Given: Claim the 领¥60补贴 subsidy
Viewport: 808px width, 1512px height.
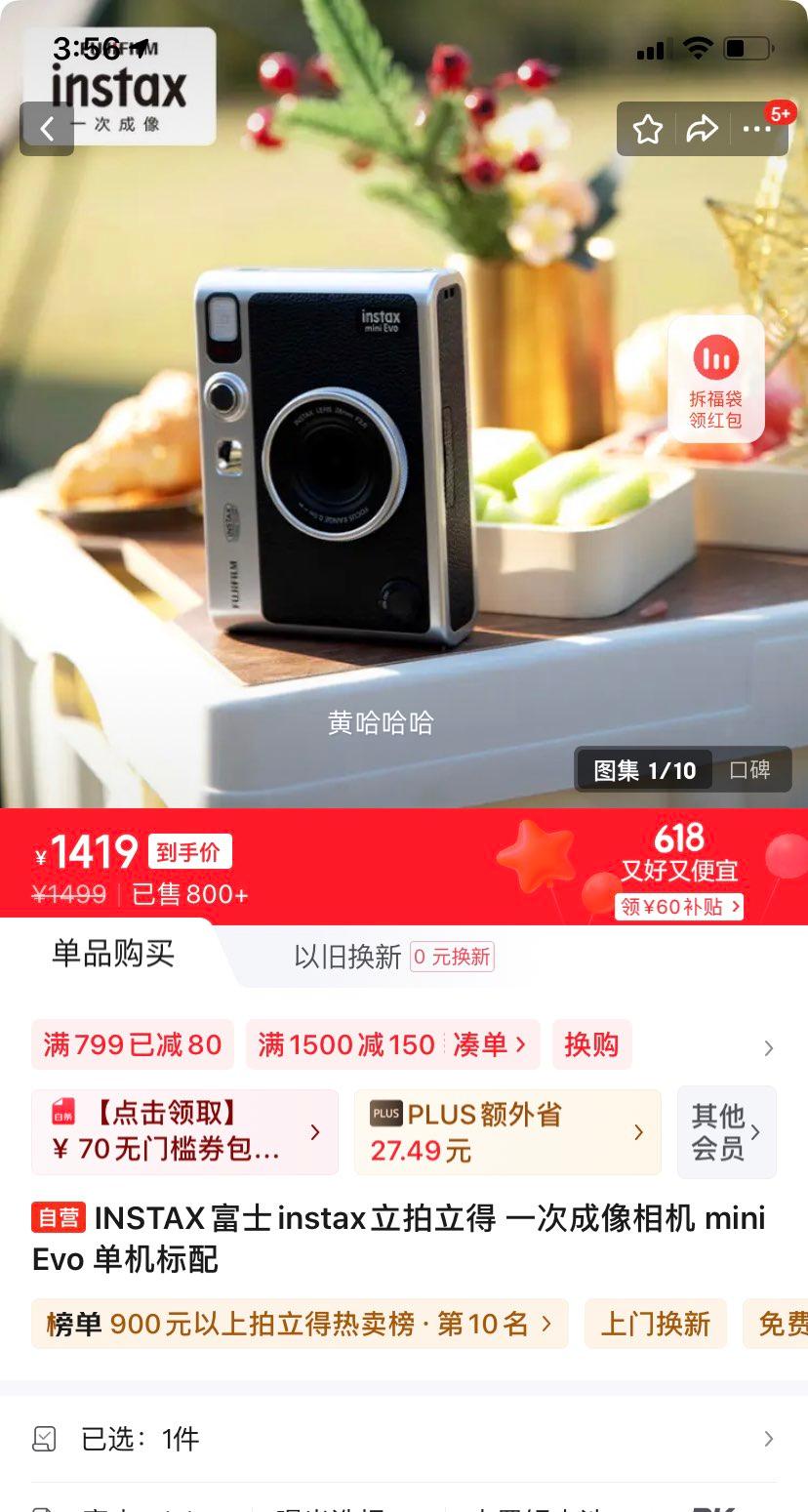Looking at the screenshot, I should coord(679,906).
